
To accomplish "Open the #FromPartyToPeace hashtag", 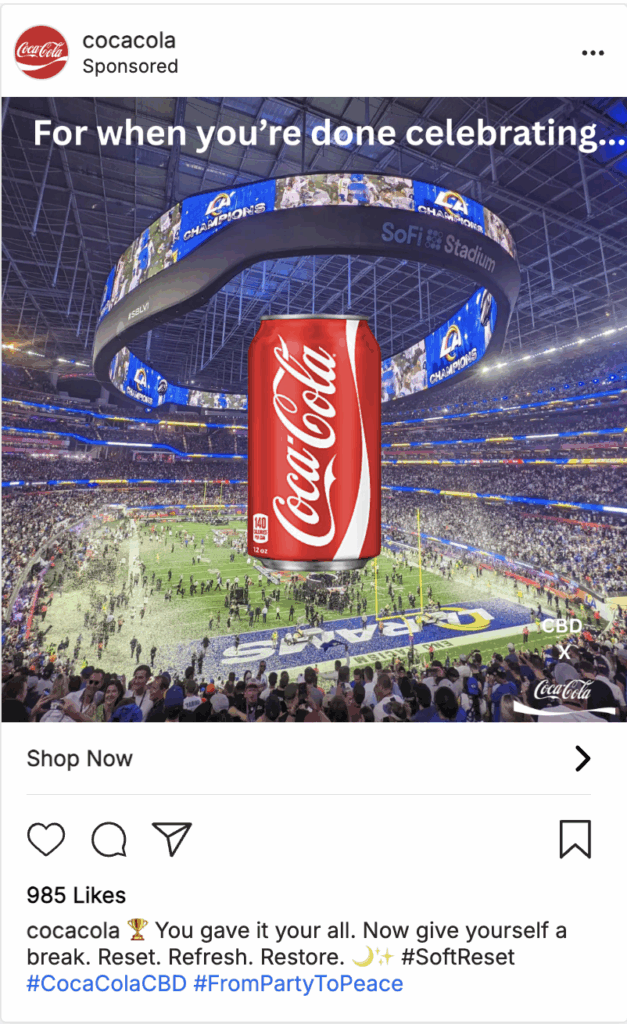I will (298, 983).
